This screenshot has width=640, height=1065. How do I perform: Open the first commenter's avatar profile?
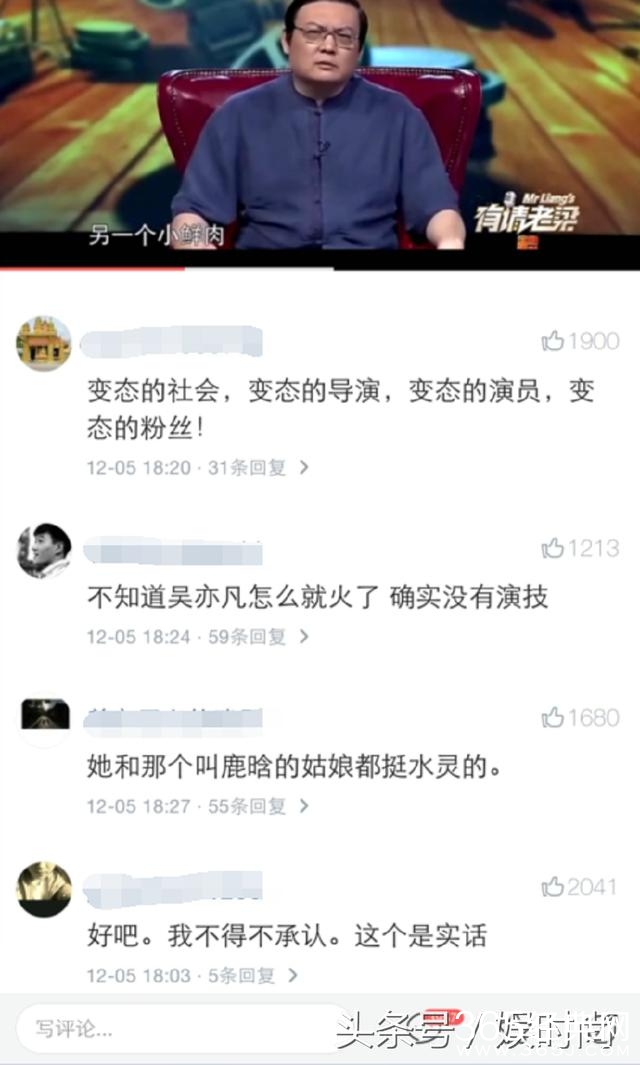tap(44, 343)
